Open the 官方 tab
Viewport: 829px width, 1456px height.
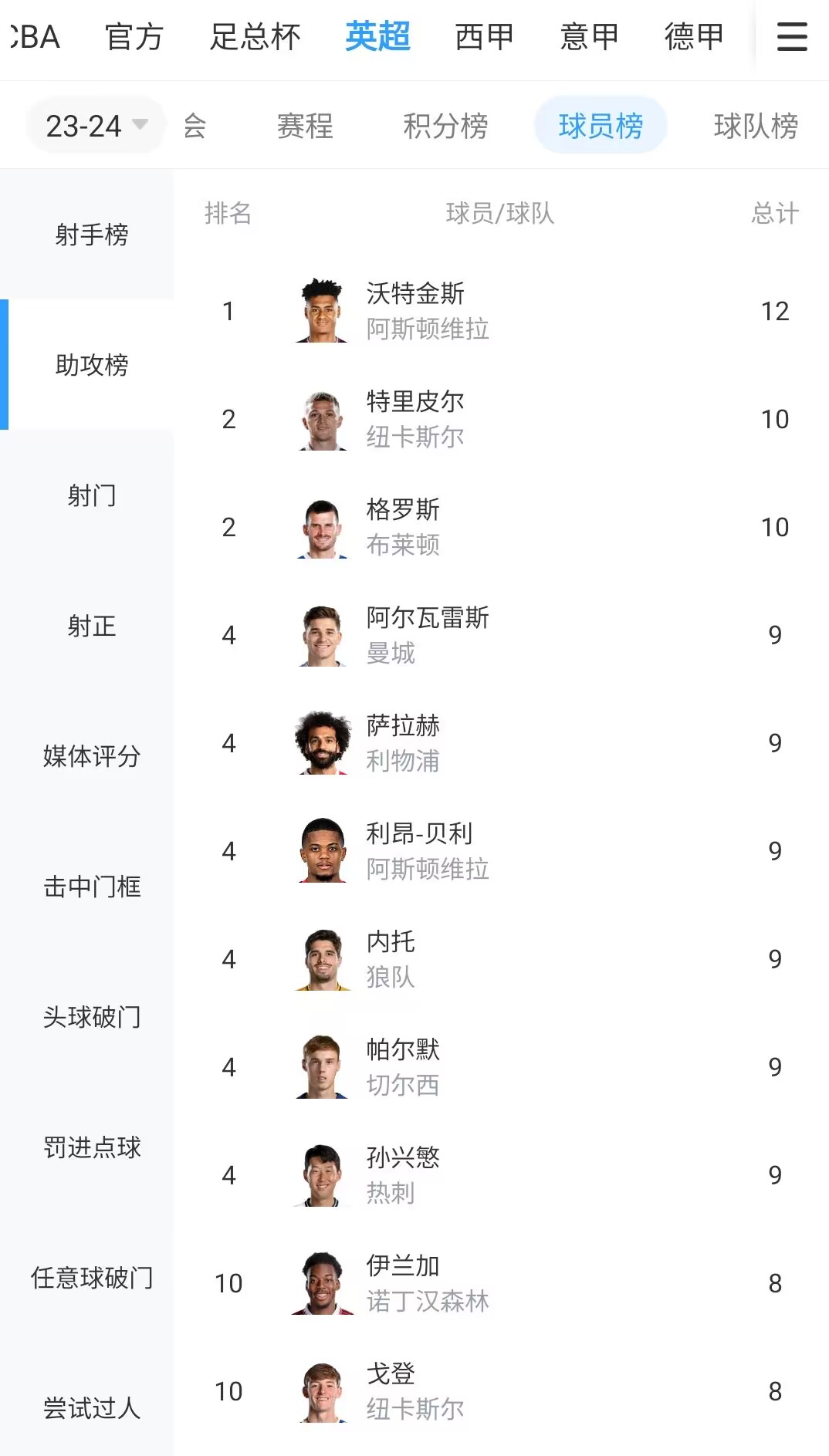[134, 36]
